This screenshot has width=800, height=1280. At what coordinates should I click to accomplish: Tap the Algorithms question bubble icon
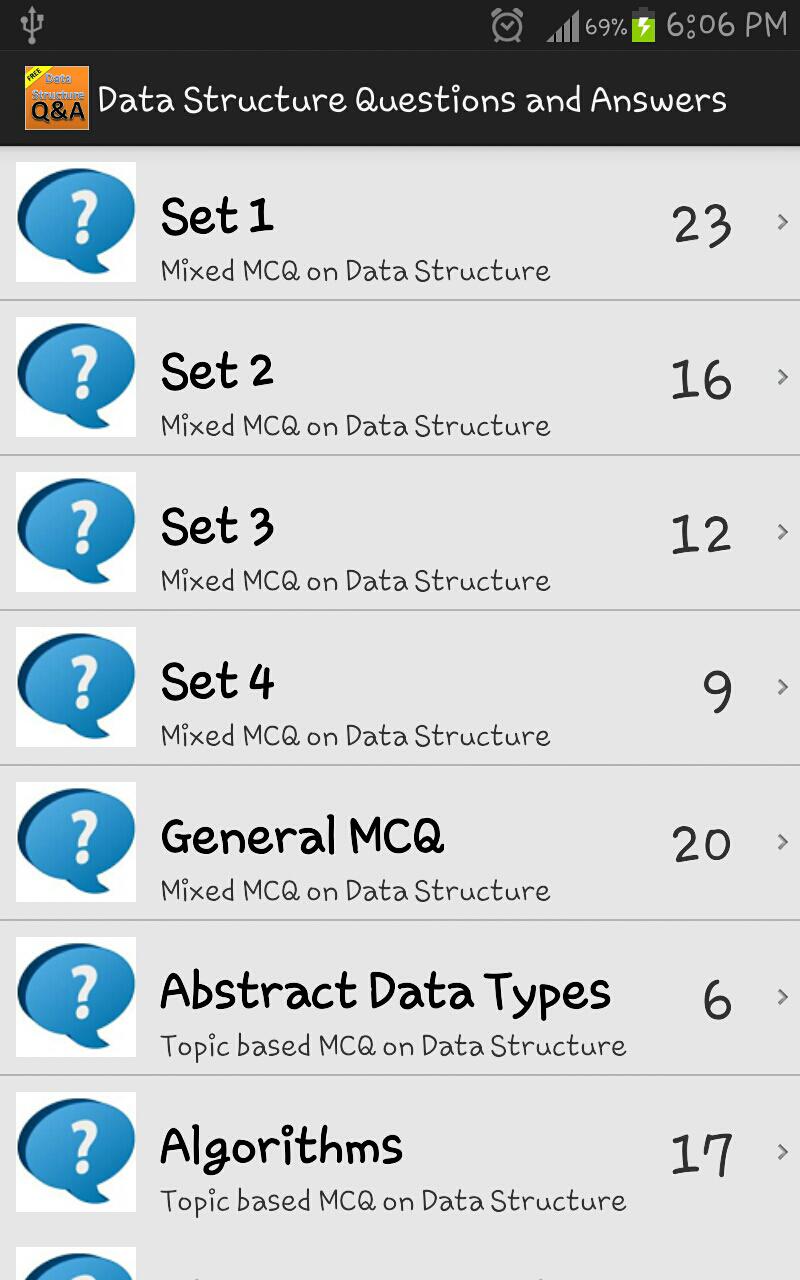point(75,1152)
